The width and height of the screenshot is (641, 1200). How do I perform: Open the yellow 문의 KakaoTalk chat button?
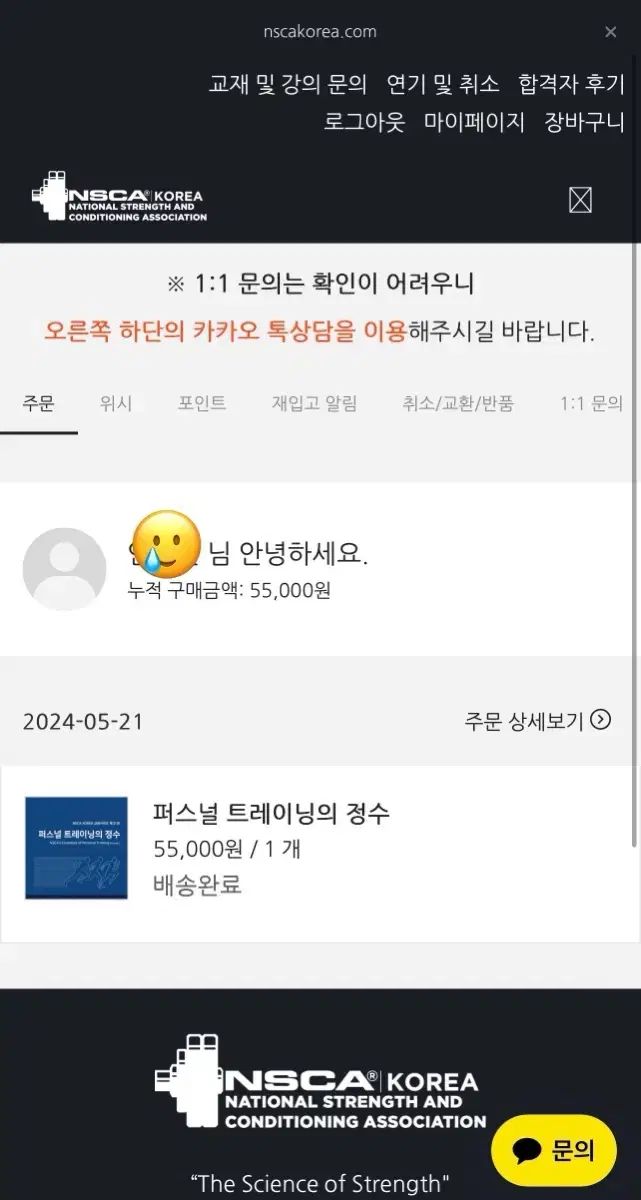[553, 1150]
